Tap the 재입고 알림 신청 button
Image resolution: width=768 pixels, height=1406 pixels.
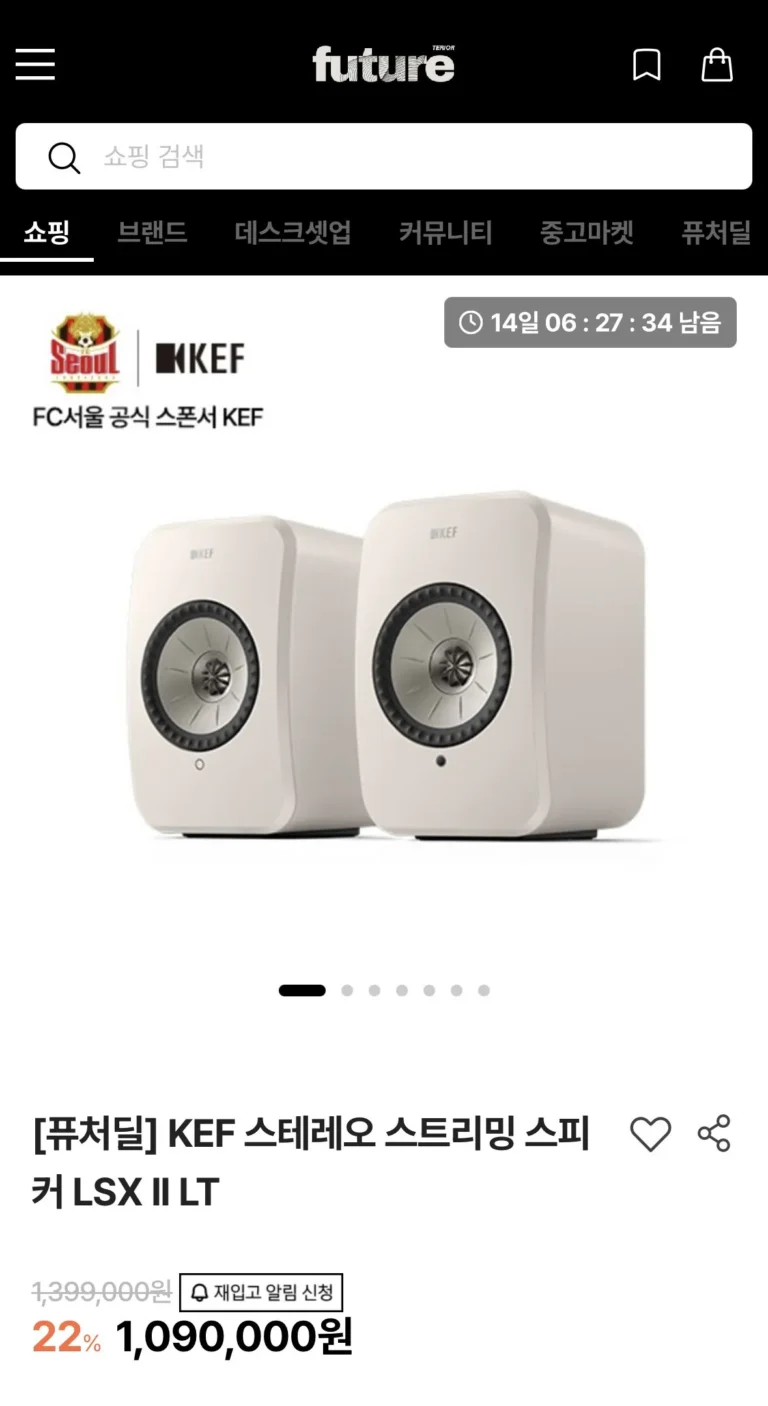point(261,1292)
